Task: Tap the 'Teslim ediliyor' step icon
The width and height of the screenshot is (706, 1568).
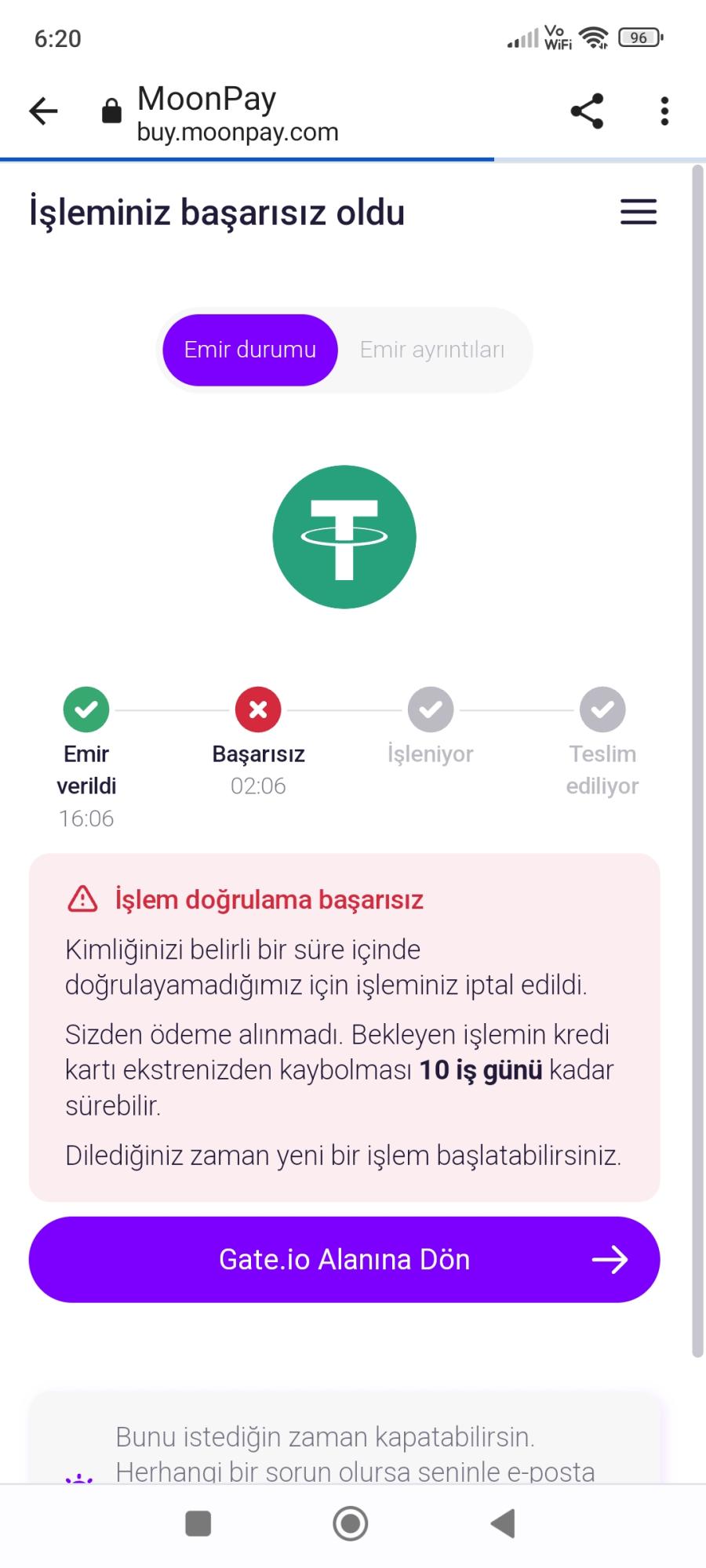Action: [x=602, y=710]
